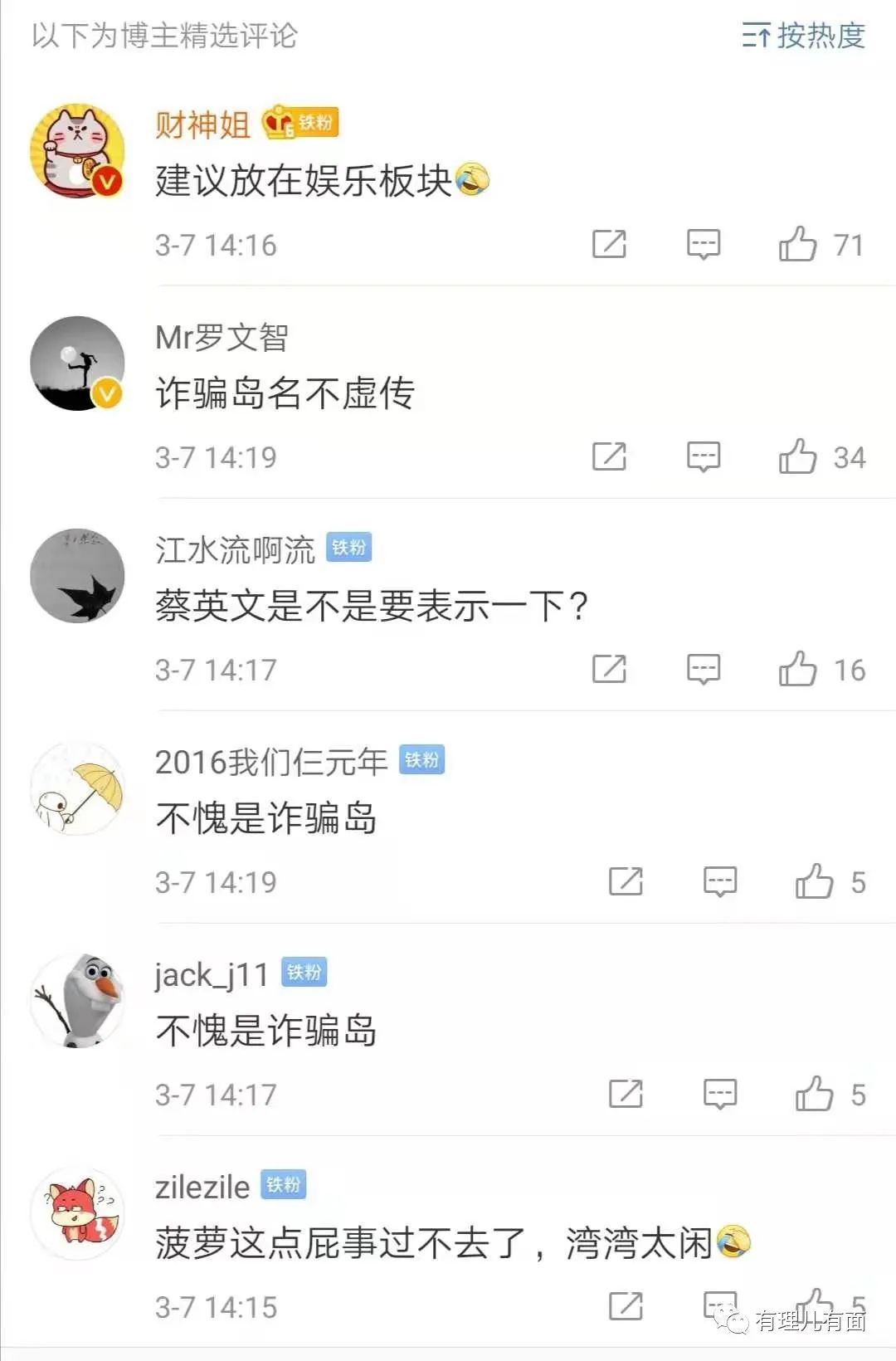Like 江水流啊流's comment with the thumbs-up icon

tap(799, 668)
